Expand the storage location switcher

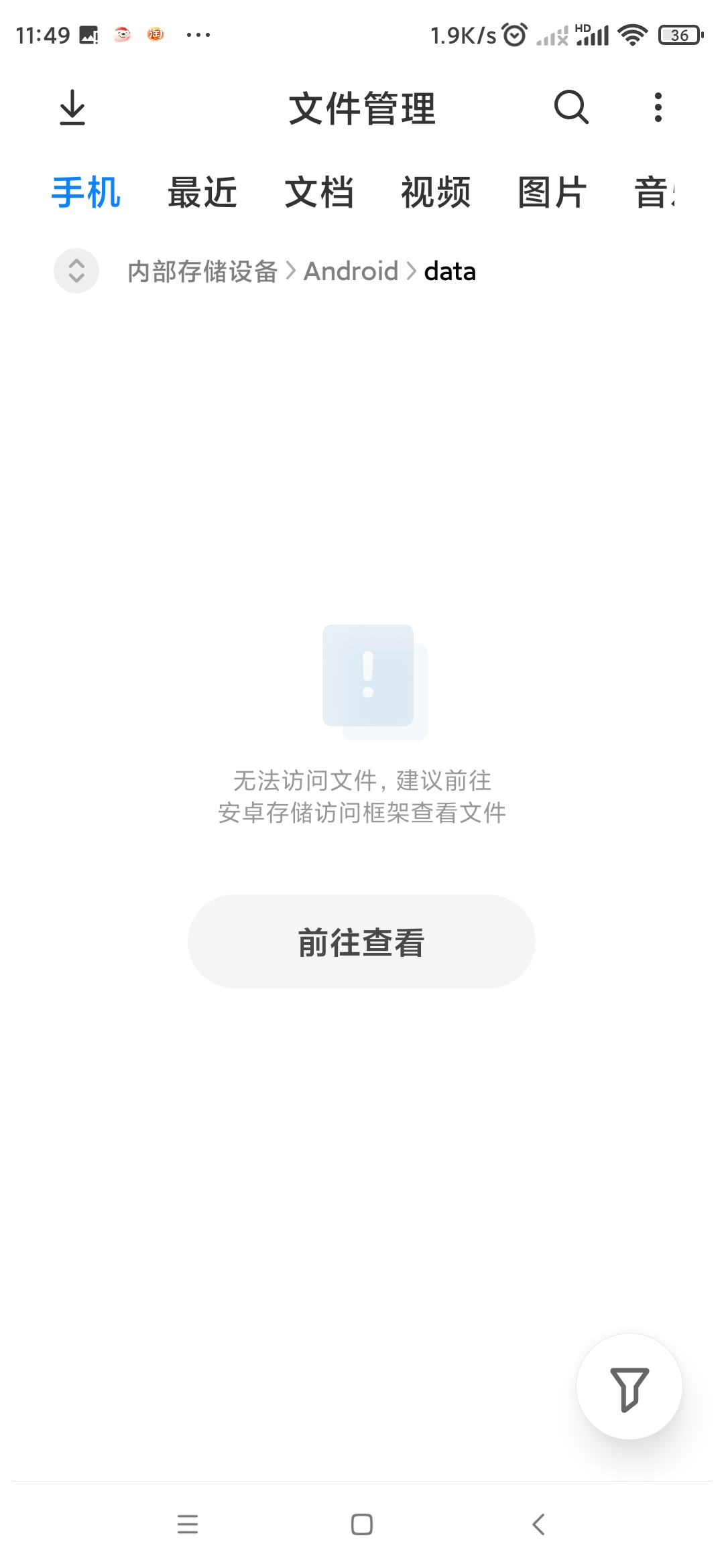click(76, 271)
